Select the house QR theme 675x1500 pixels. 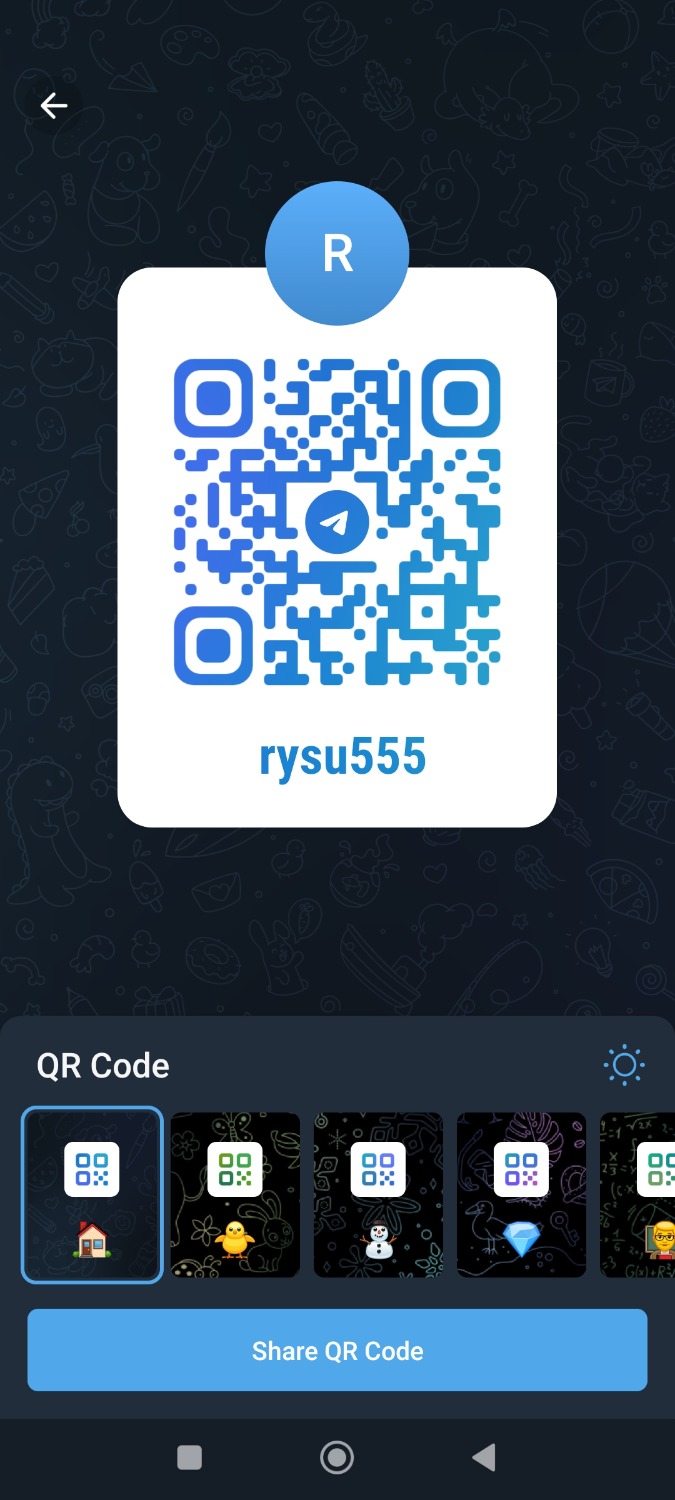click(92, 1194)
